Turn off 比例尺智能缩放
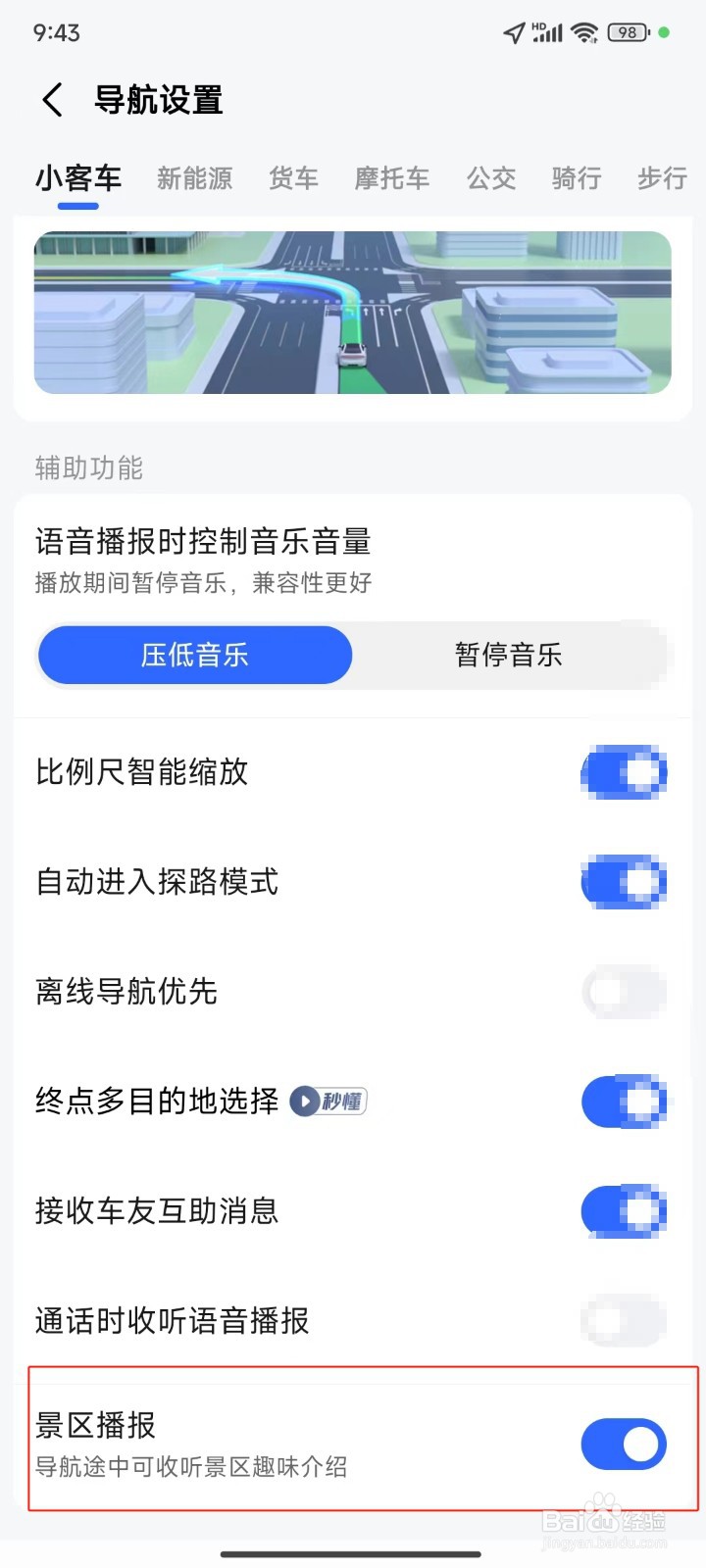706x1568 pixels. 625,772
